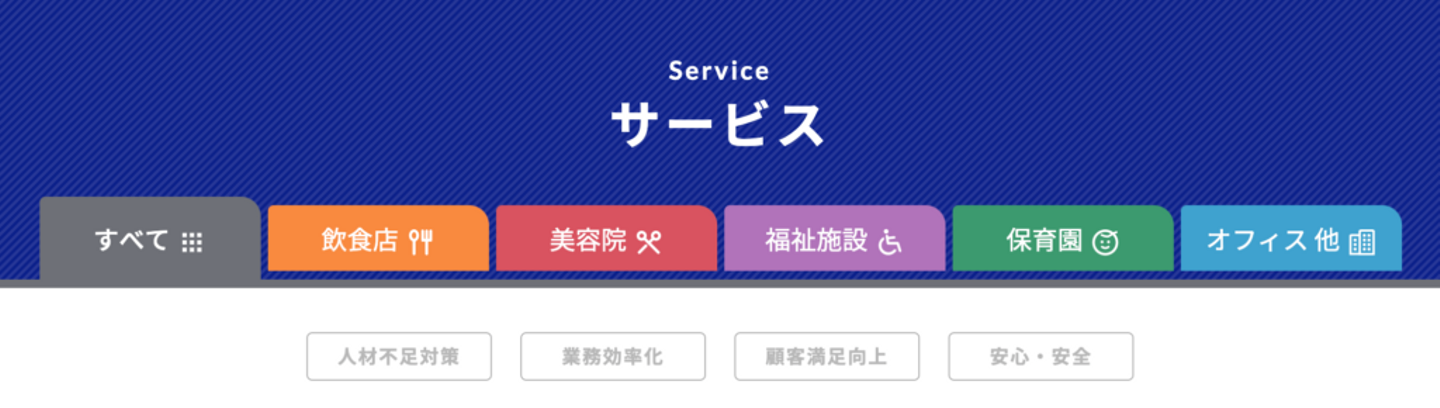Switch to the 保育園 tab
Viewport: 1440px width, 408px height.
click(x=1062, y=240)
